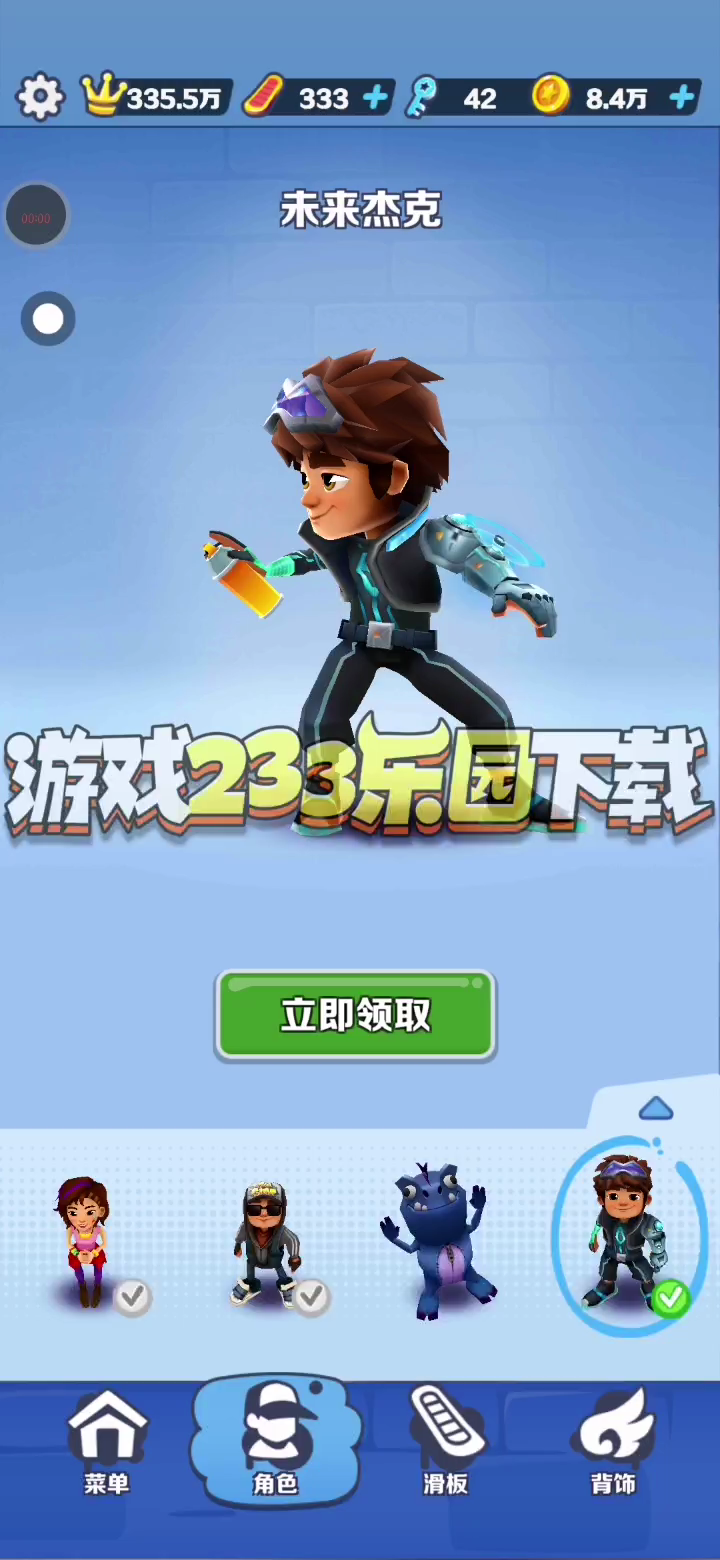Select the sunglasses cap character
The width and height of the screenshot is (720, 1560).
click(266, 1242)
